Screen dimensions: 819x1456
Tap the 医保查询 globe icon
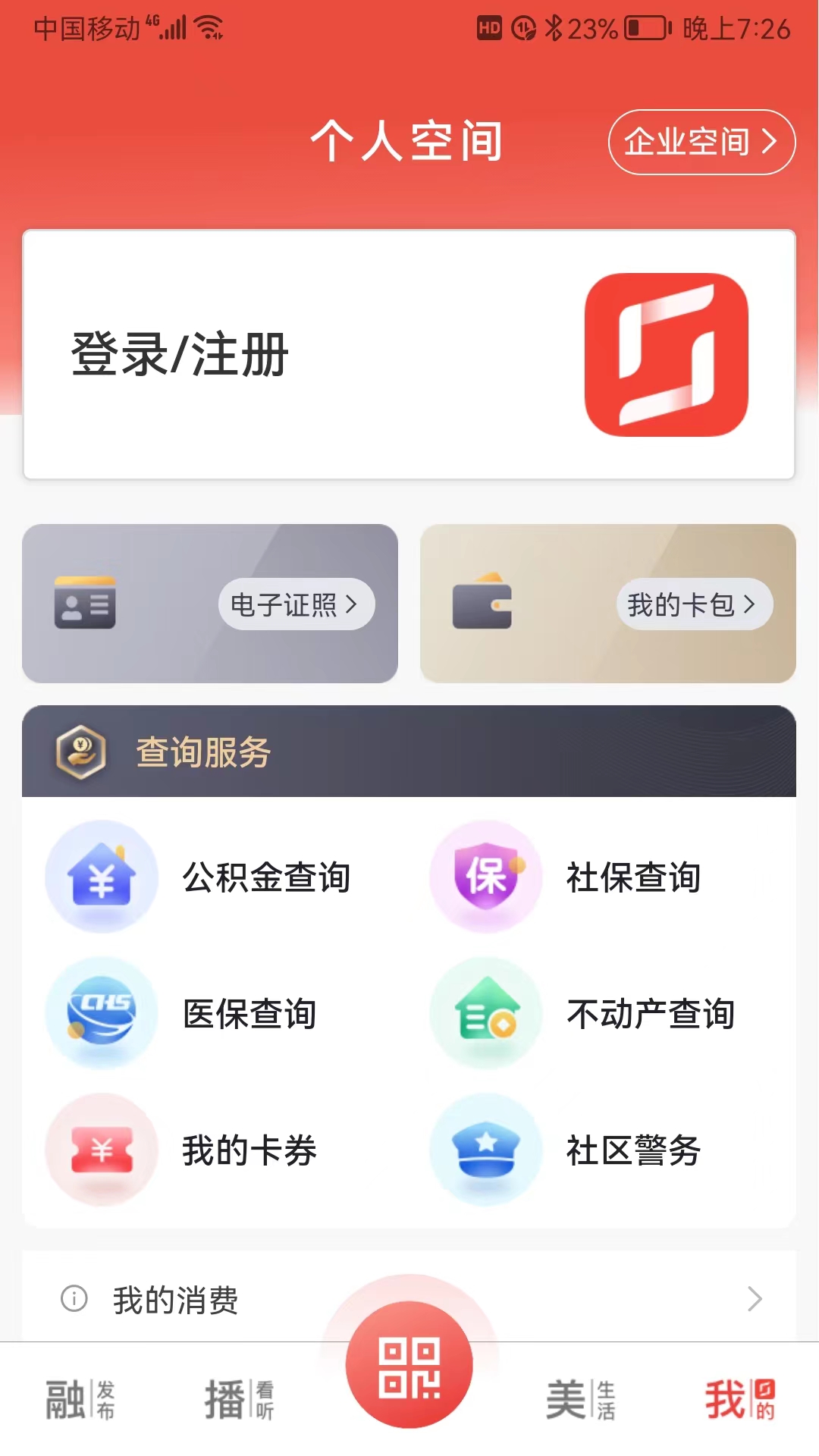(x=102, y=1013)
